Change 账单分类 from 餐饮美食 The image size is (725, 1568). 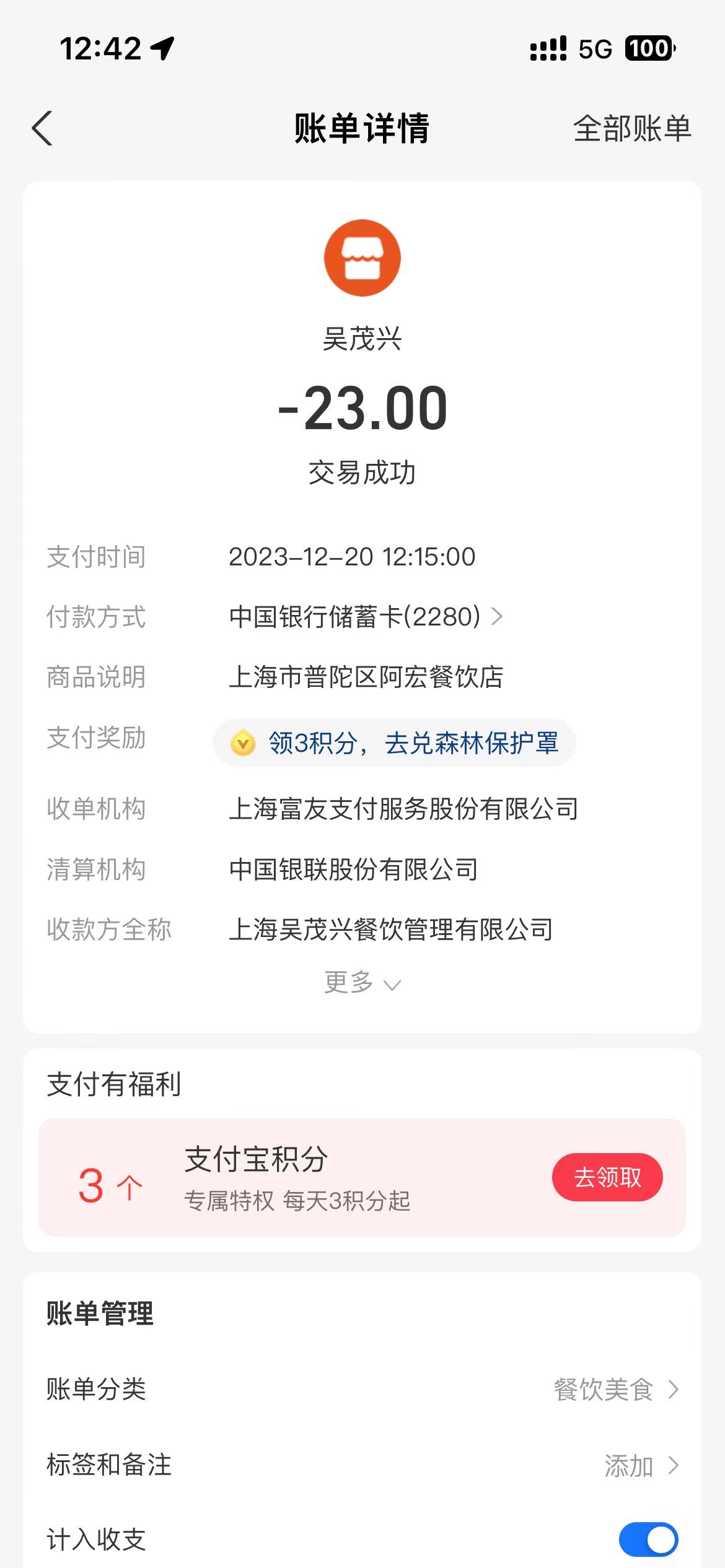point(362,1390)
